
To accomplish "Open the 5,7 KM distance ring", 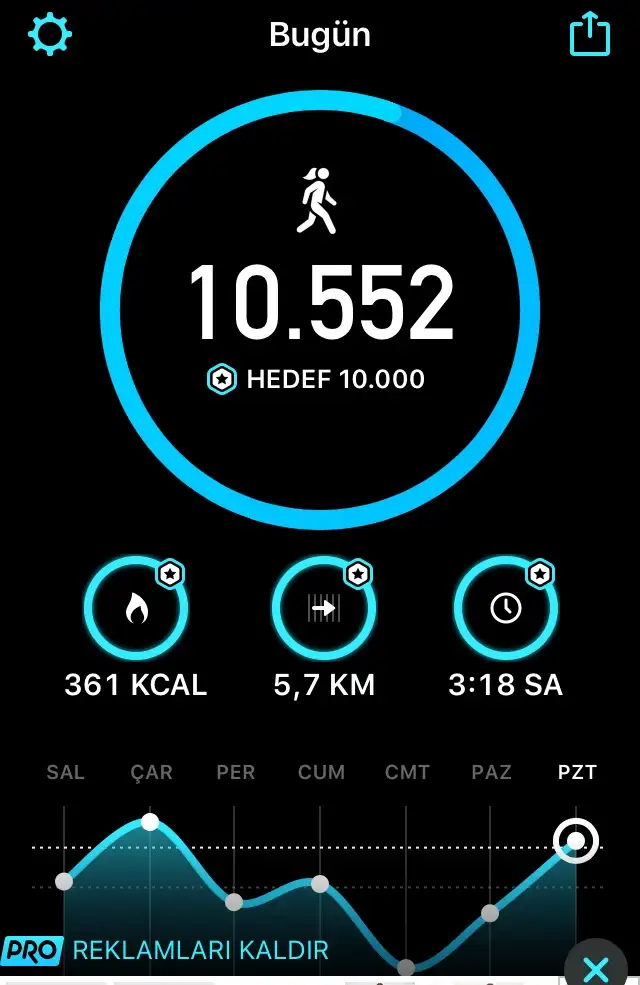I will tap(323, 608).
